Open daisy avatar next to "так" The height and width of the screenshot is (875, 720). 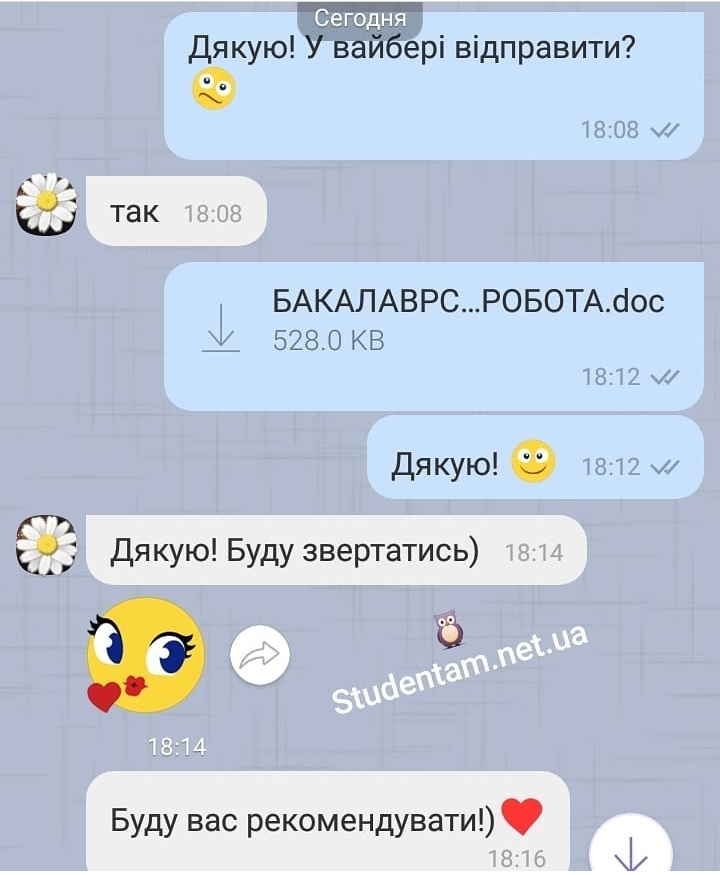click(46, 205)
